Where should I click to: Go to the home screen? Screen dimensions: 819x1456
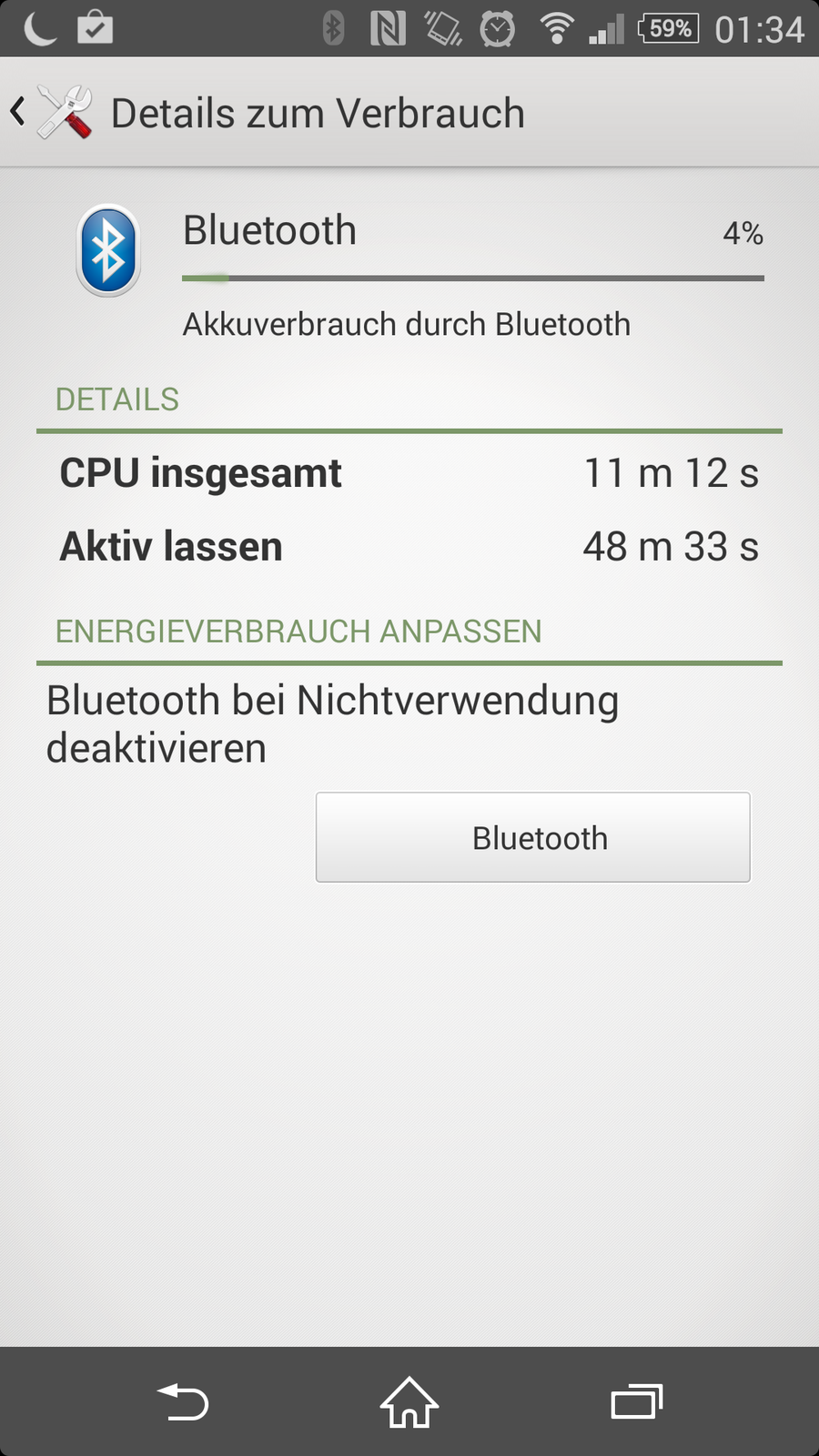(x=409, y=1401)
